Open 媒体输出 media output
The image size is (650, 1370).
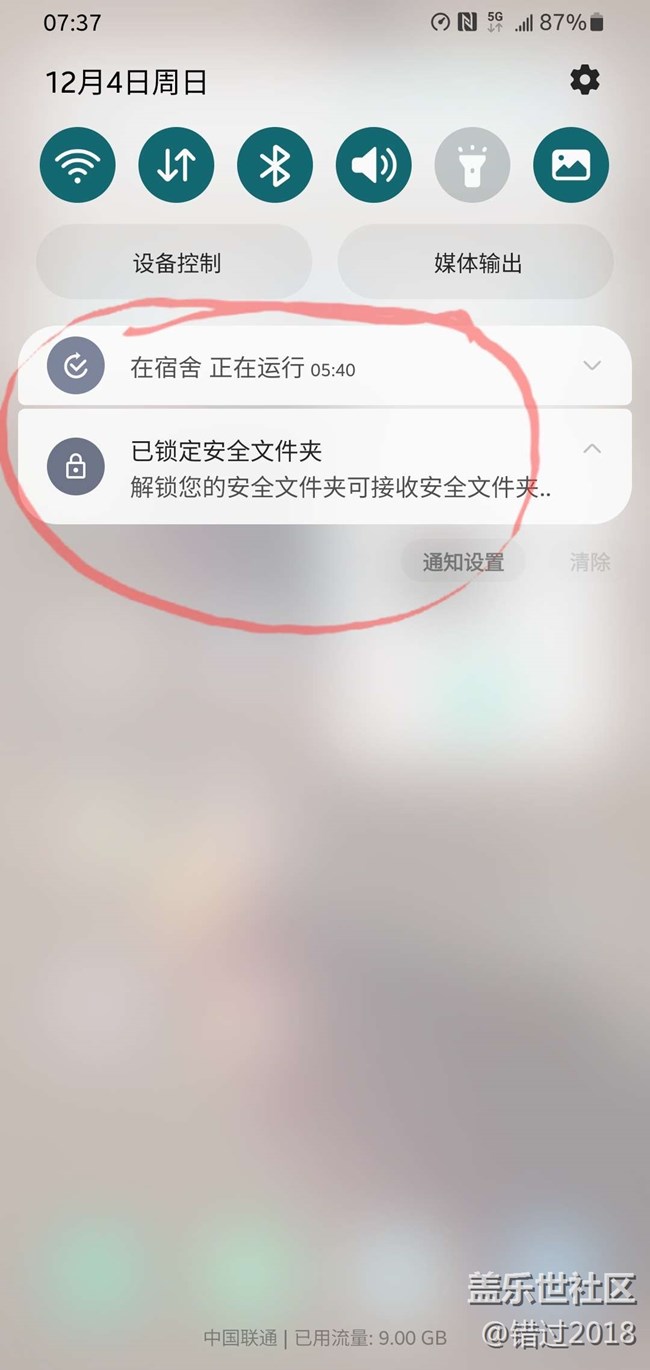click(477, 263)
